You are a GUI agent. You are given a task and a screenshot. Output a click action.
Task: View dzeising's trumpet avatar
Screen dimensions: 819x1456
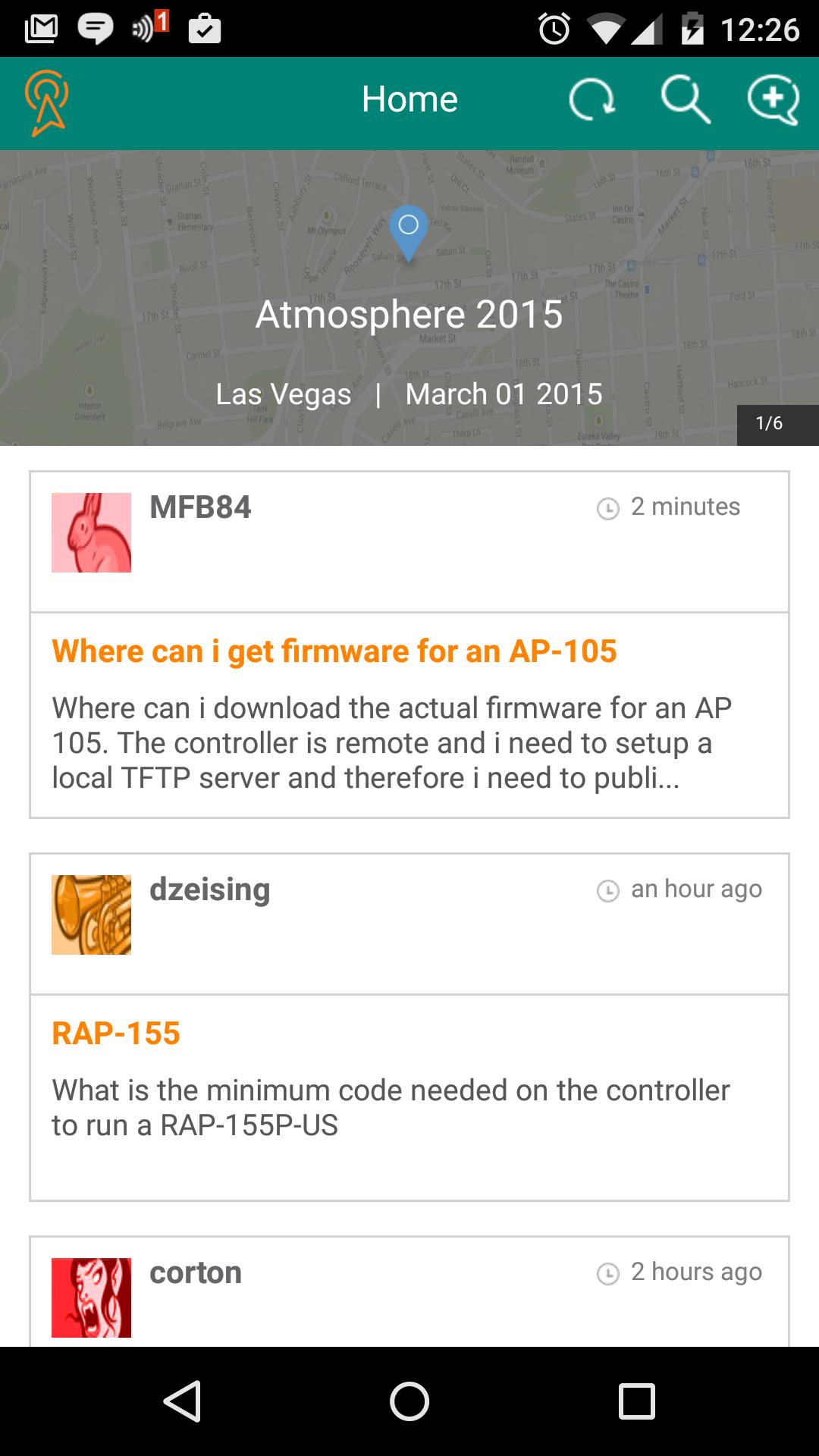pos(91,915)
